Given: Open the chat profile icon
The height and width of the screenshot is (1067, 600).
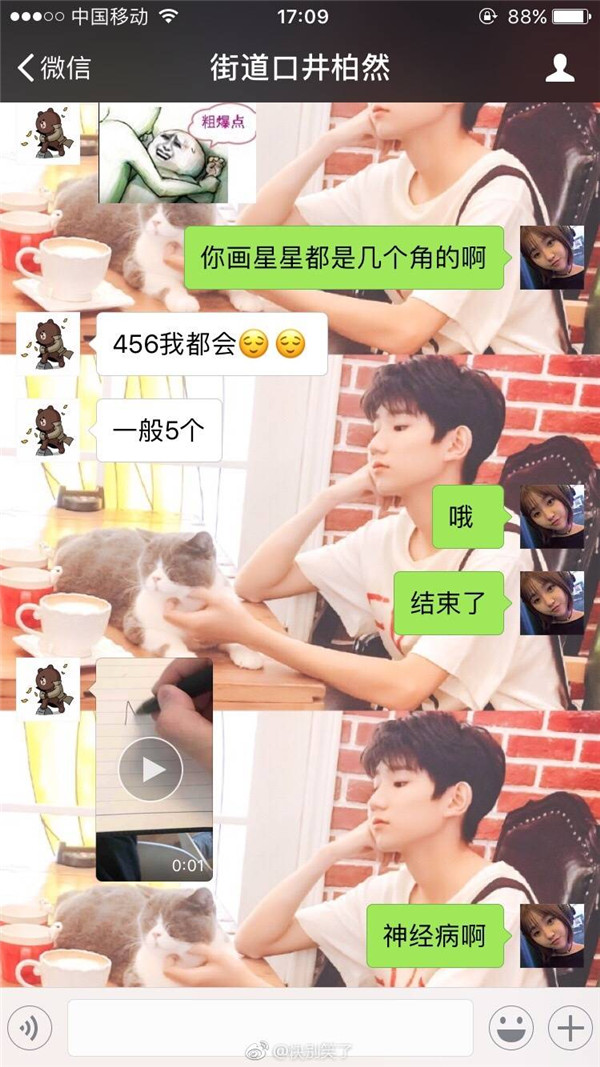Looking at the screenshot, I should (559, 68).
